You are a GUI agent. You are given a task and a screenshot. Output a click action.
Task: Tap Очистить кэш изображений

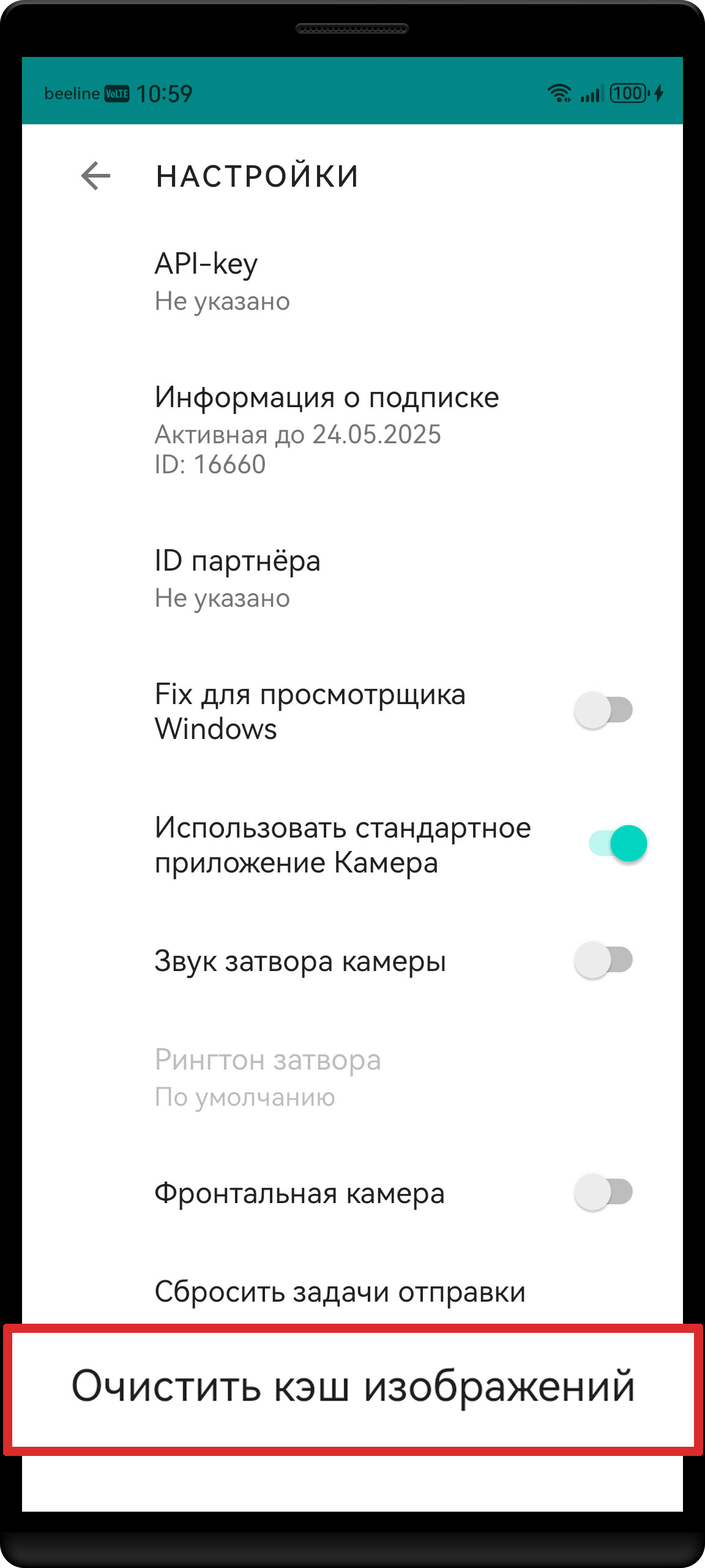pyautogui.click(x=353, y=1389)
